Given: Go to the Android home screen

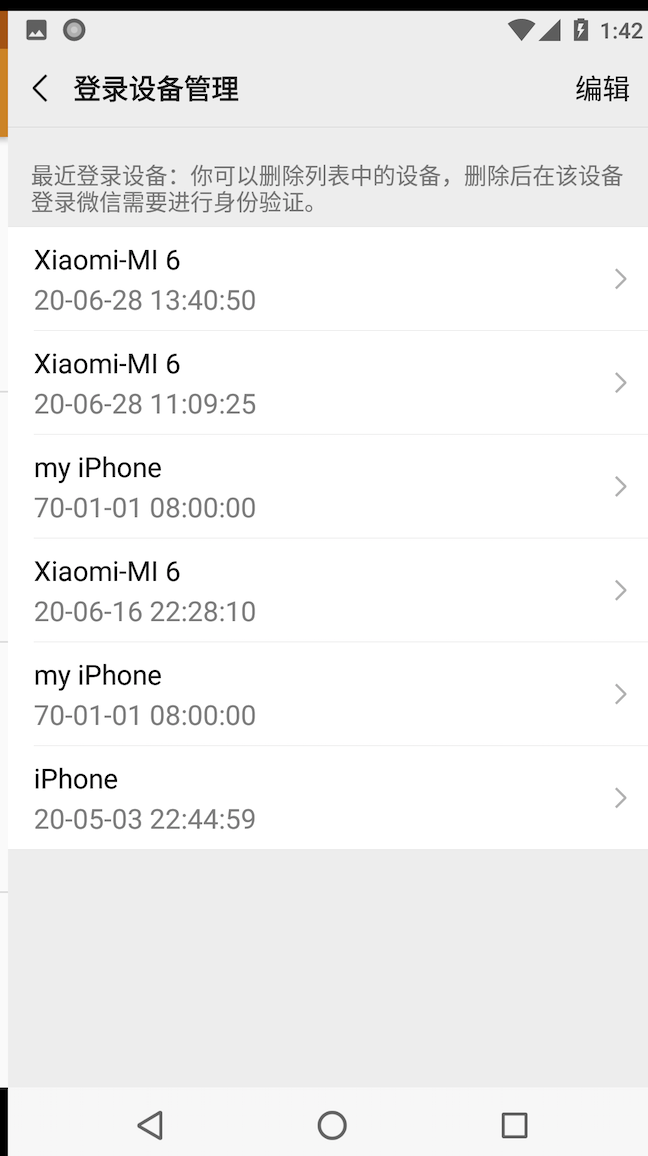Looking at the screenshot, I should click(331, 1125).
